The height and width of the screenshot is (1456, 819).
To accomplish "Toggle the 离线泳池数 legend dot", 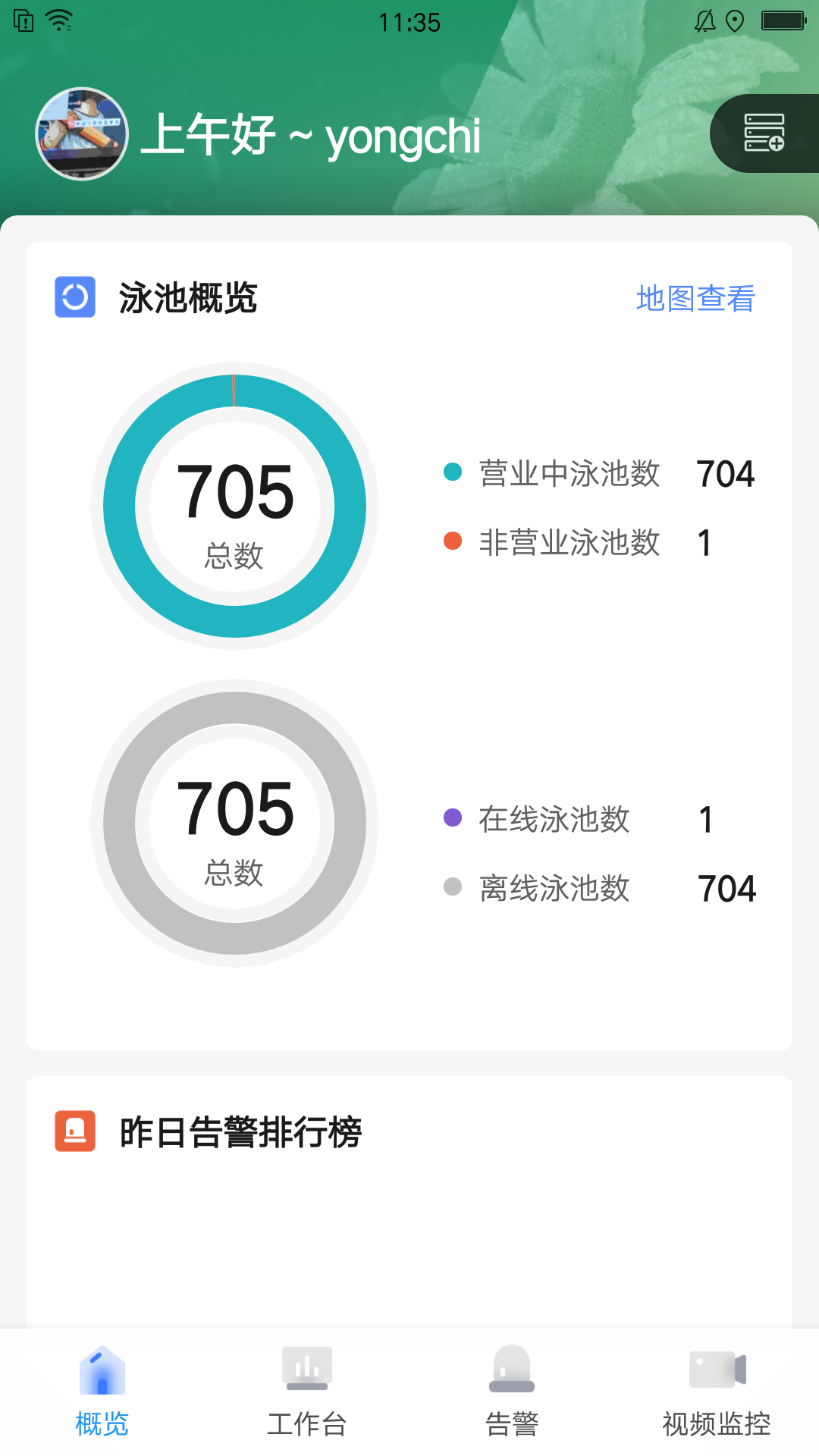I will 453,887.
